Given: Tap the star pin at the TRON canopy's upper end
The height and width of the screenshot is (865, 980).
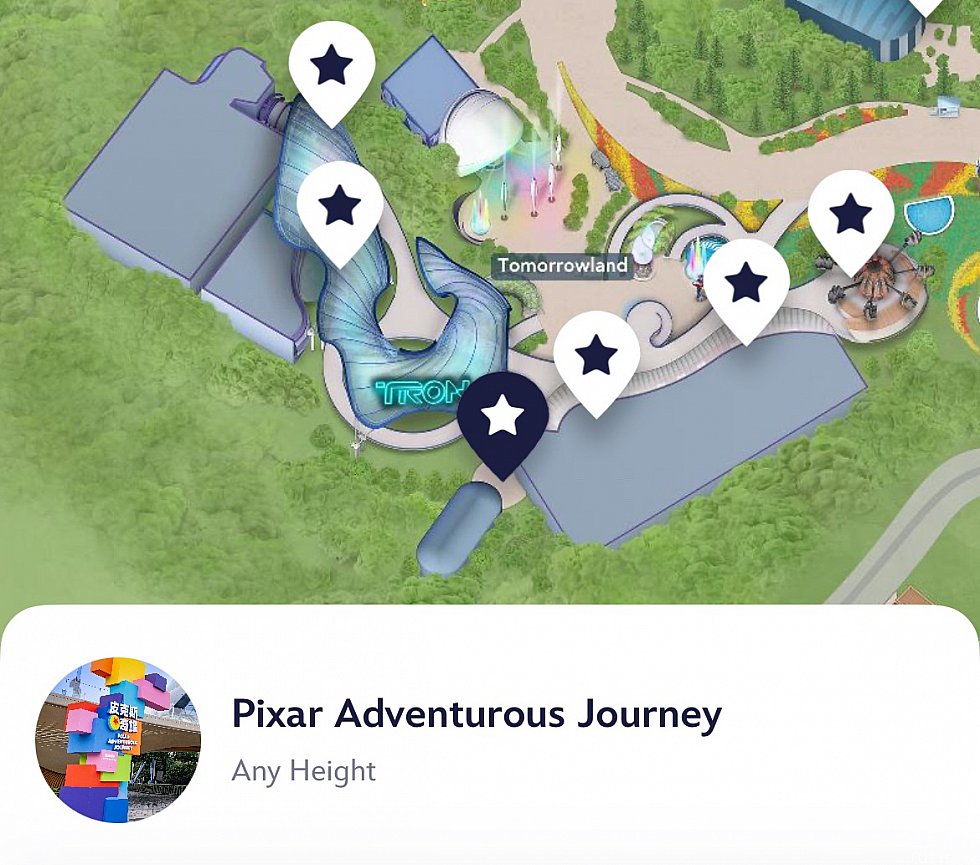Looking at the screenshot, I should point(332,68).
